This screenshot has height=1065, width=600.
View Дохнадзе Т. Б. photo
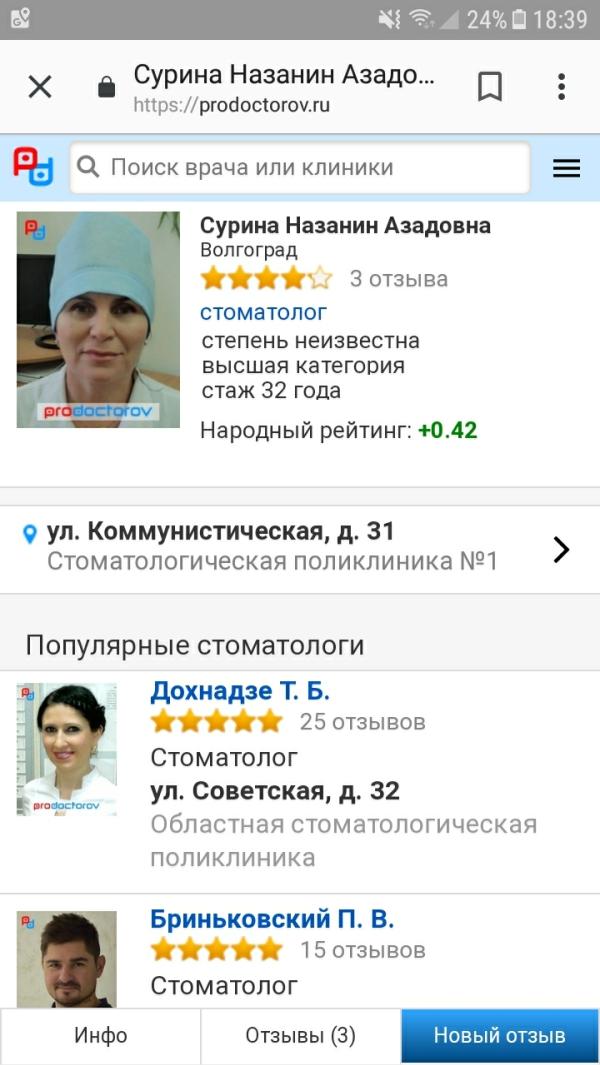(67, 748)
